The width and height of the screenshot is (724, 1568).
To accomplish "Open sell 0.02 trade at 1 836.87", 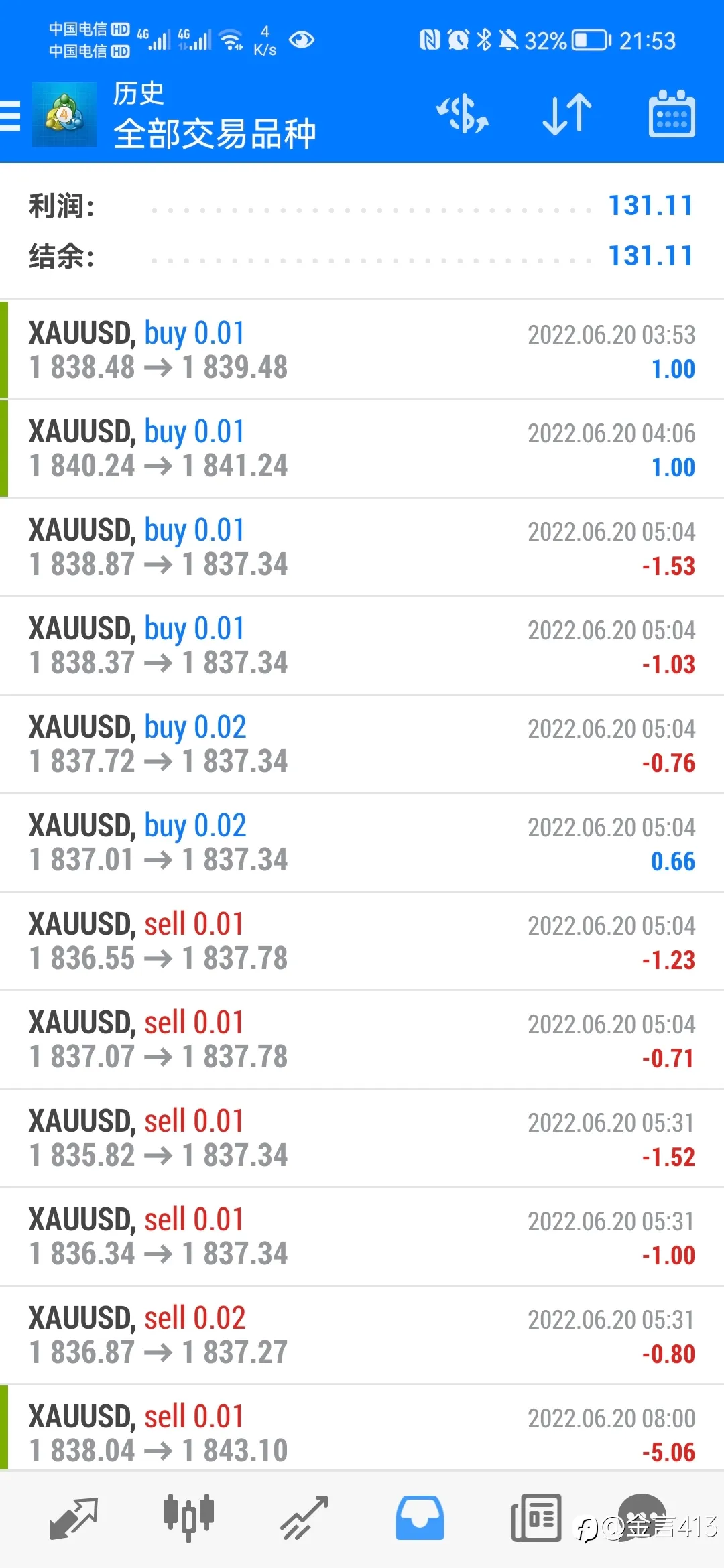I will 362,1335.
